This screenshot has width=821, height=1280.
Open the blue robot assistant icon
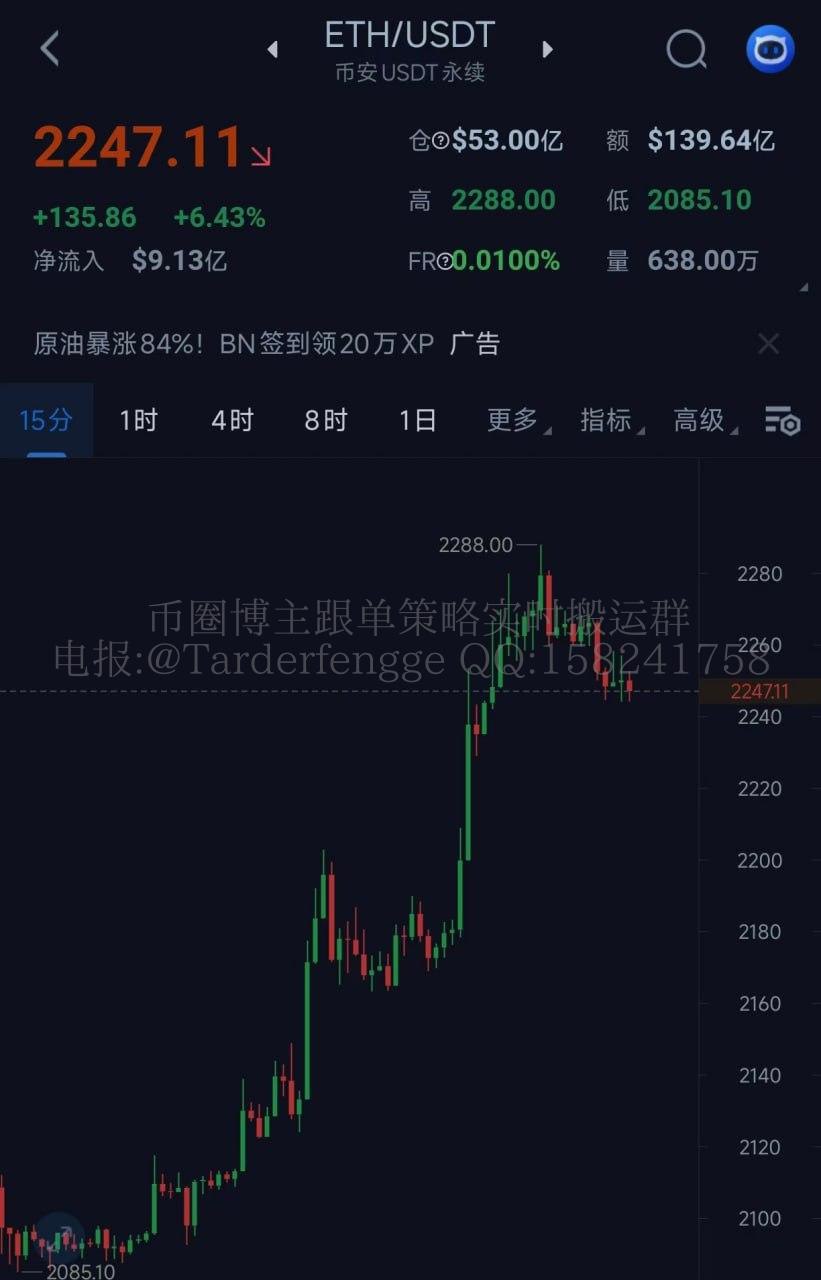[770, 48]
